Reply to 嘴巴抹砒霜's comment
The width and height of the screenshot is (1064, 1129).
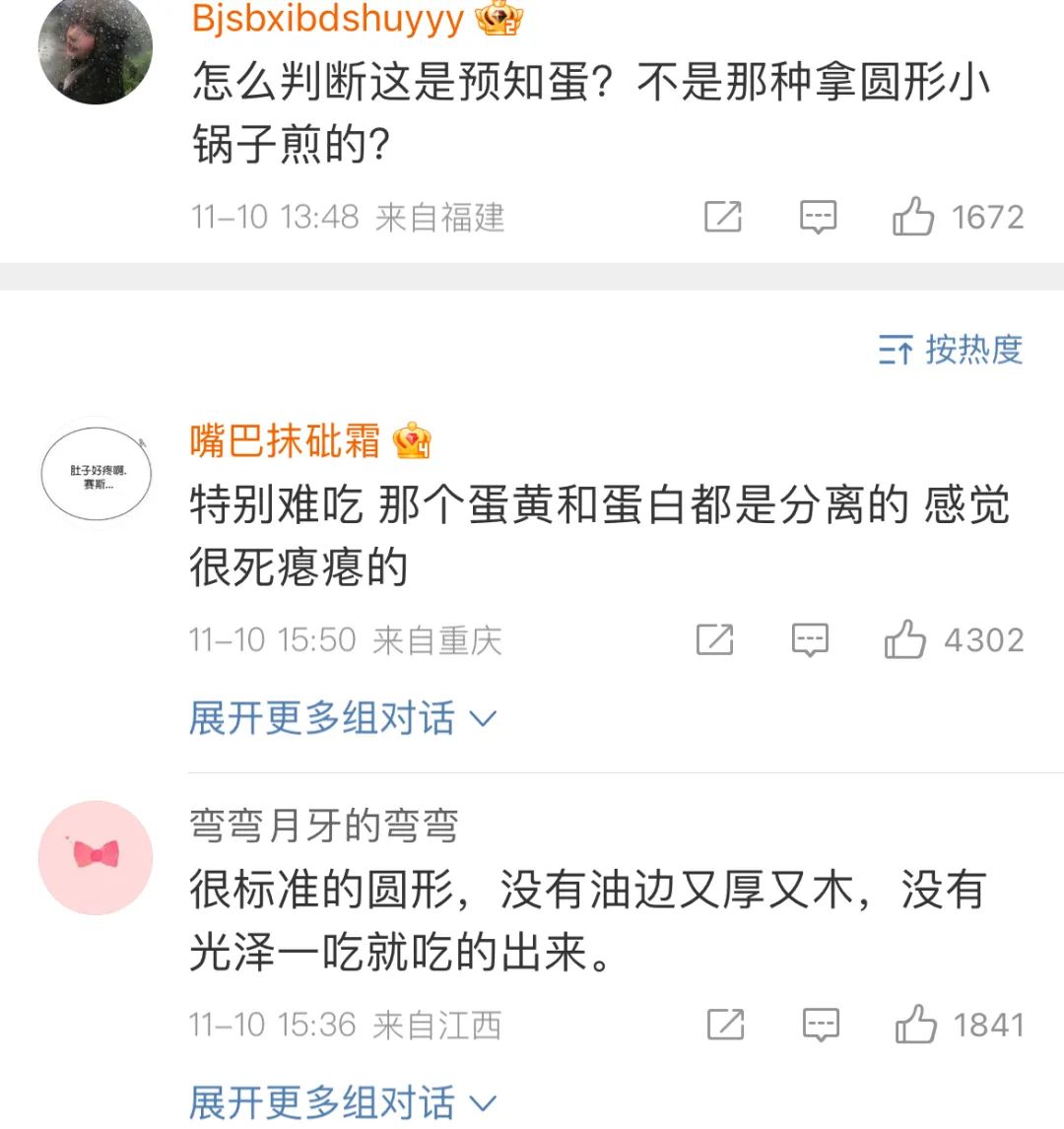point(810,640)
